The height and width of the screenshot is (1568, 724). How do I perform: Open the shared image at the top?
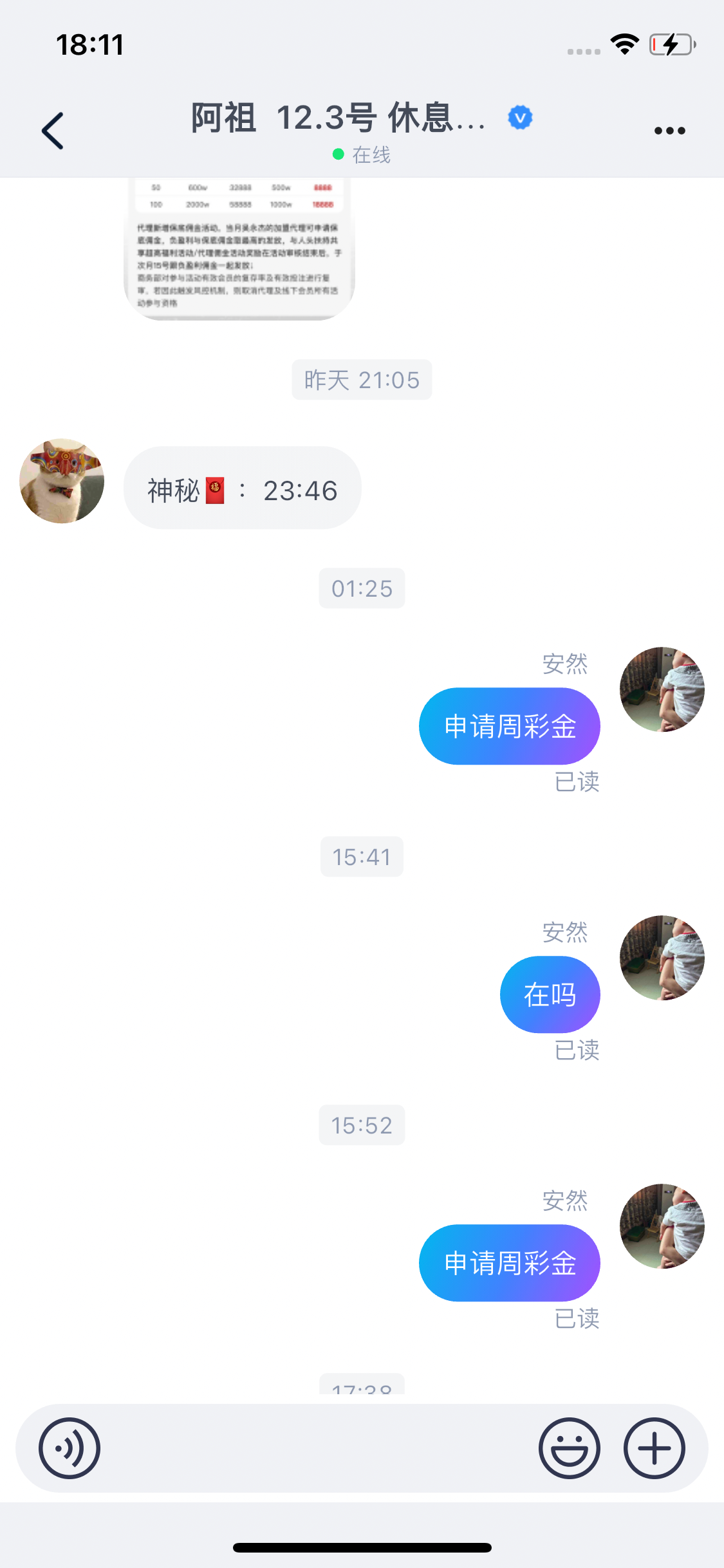click(239, 248)
